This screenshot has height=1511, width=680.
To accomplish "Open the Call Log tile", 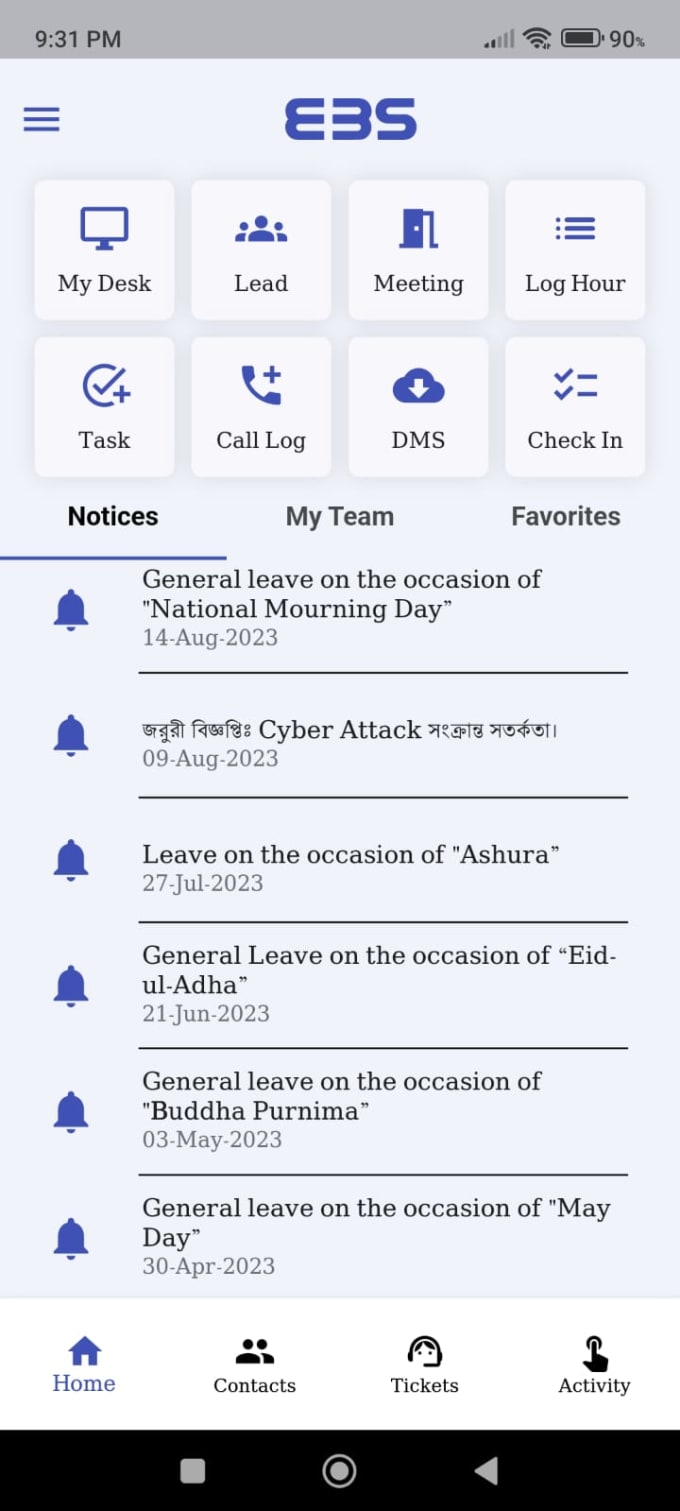I will pos(261,406).
